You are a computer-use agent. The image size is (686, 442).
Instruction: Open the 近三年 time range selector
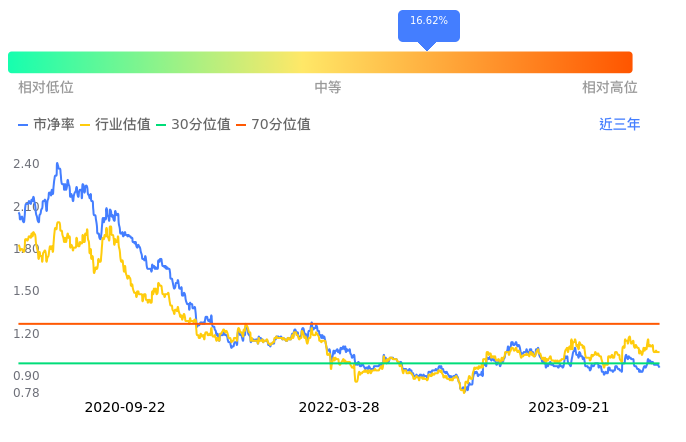(619, 124)
